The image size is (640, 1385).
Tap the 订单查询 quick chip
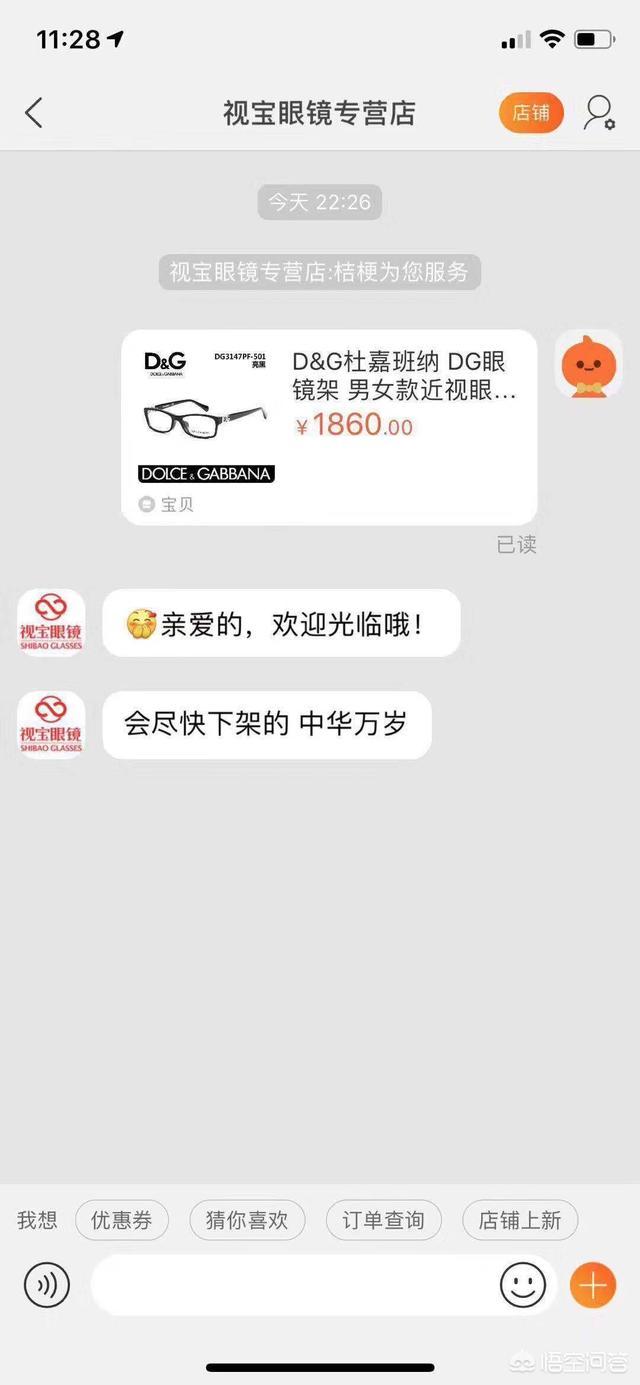click(383, 1220)
